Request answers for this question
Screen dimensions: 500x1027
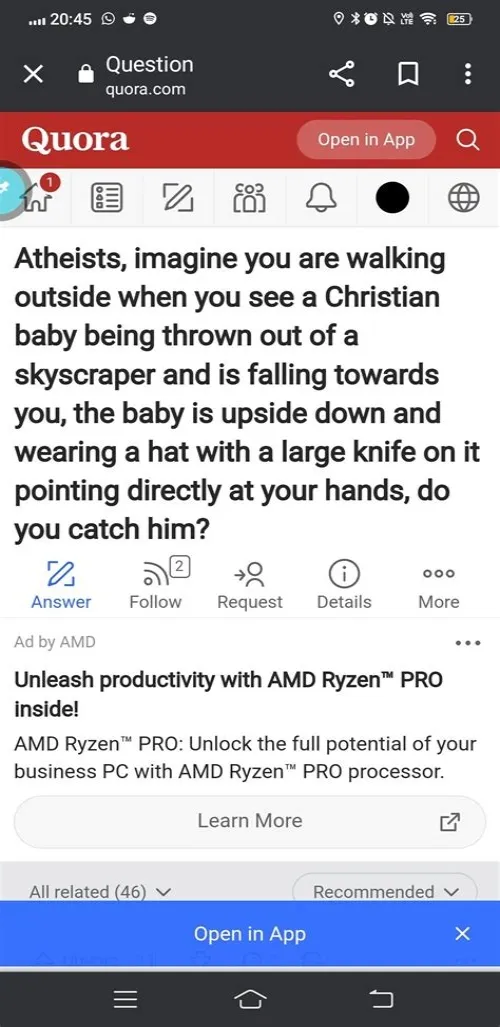(250, 585)
